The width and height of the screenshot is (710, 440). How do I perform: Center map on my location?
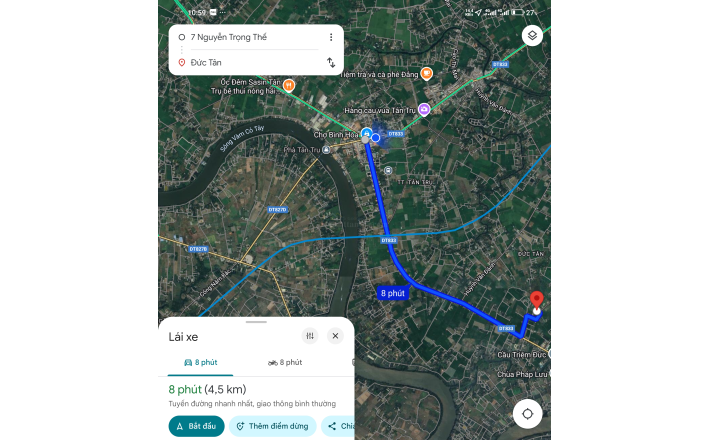(x=527, y=413)
